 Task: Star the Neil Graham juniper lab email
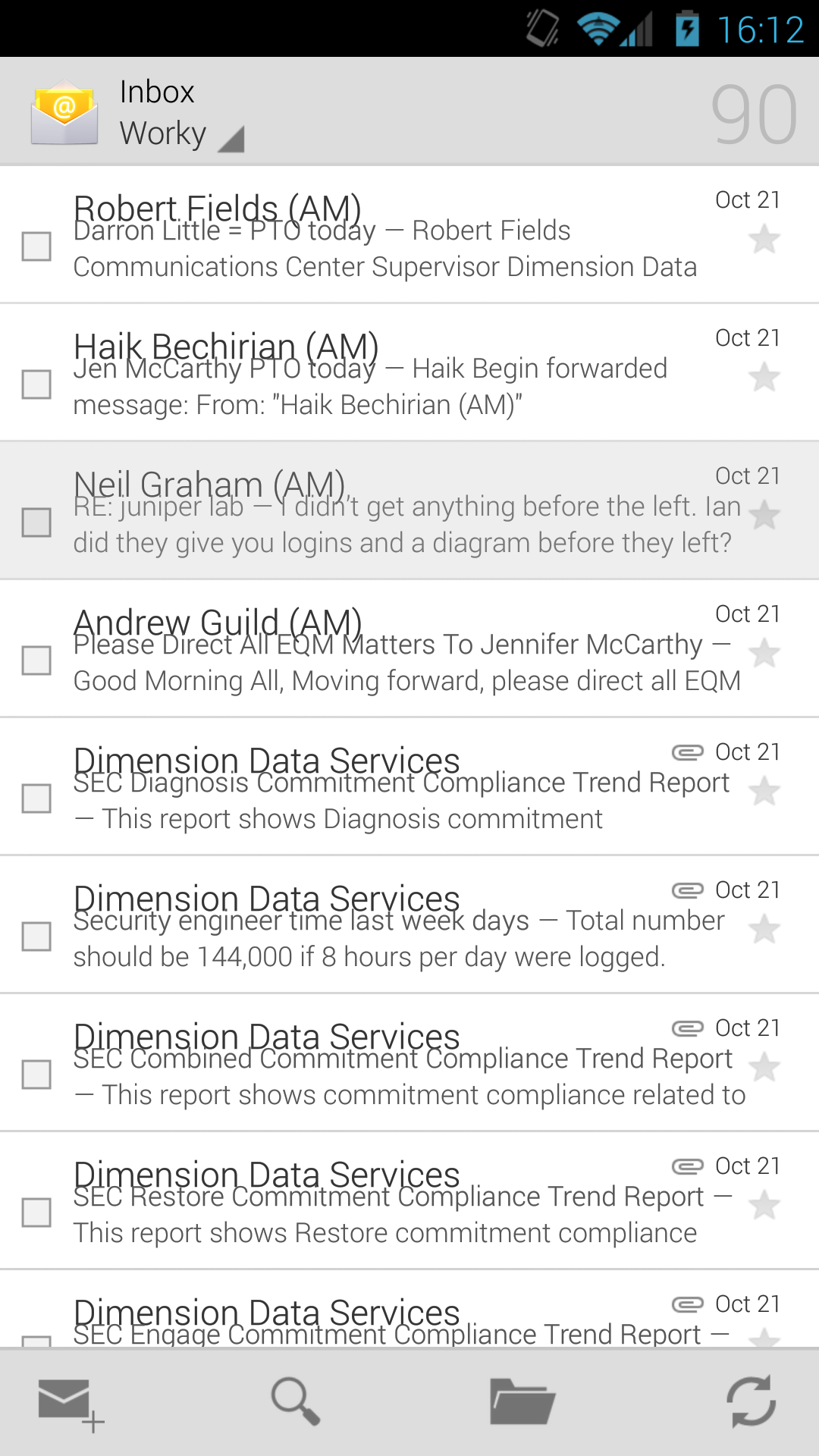point(764,516)
